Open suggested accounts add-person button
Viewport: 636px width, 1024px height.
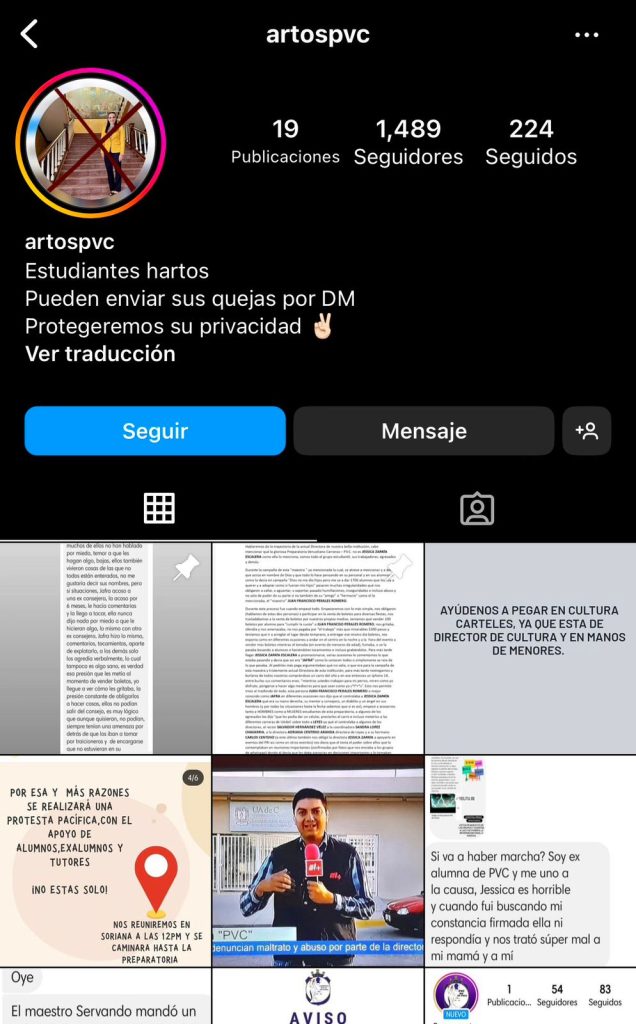point(587,431)
